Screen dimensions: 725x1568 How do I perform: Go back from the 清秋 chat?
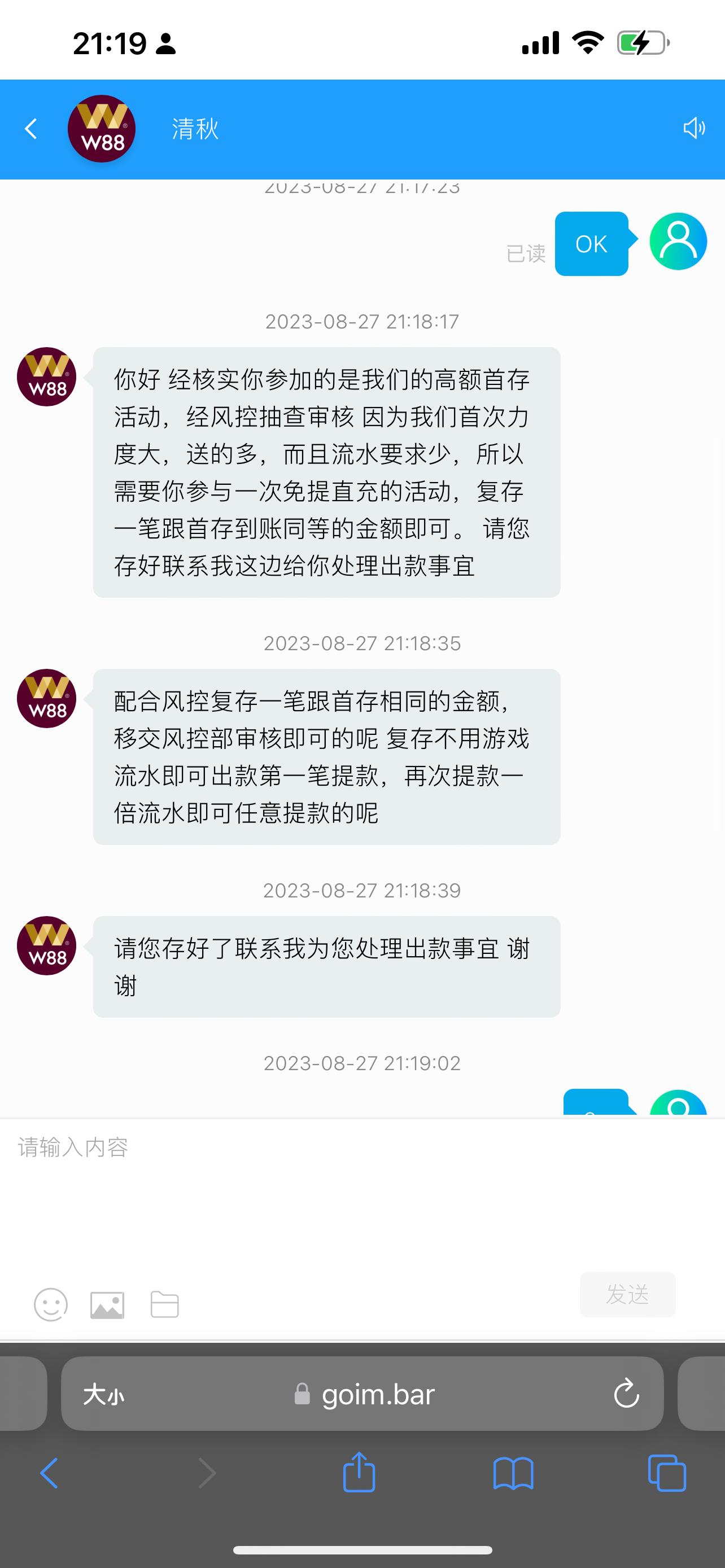pyautogui.click(x=31, y=129)
